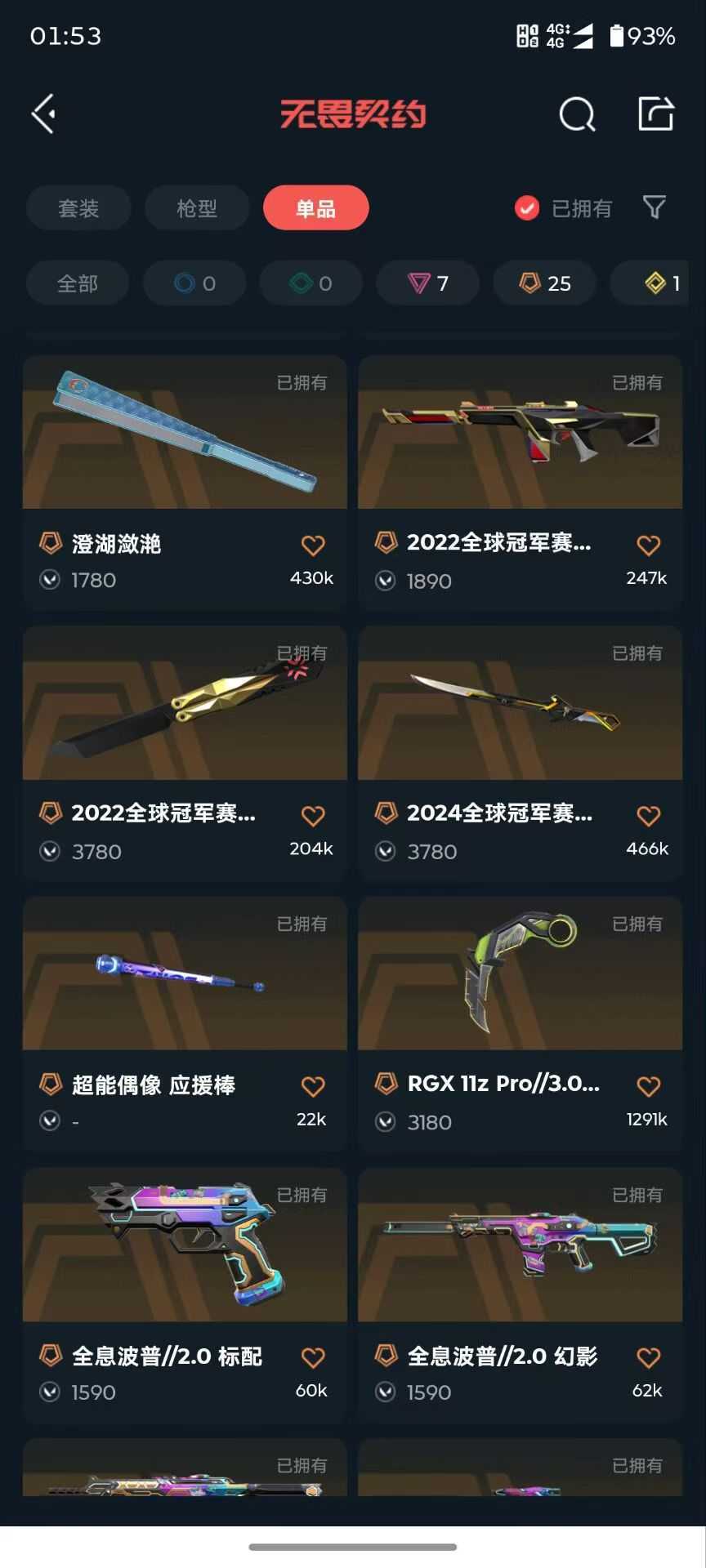Select the 全部 rarity chip
Screen dimensions: 706x1568
tap(77, 283)
